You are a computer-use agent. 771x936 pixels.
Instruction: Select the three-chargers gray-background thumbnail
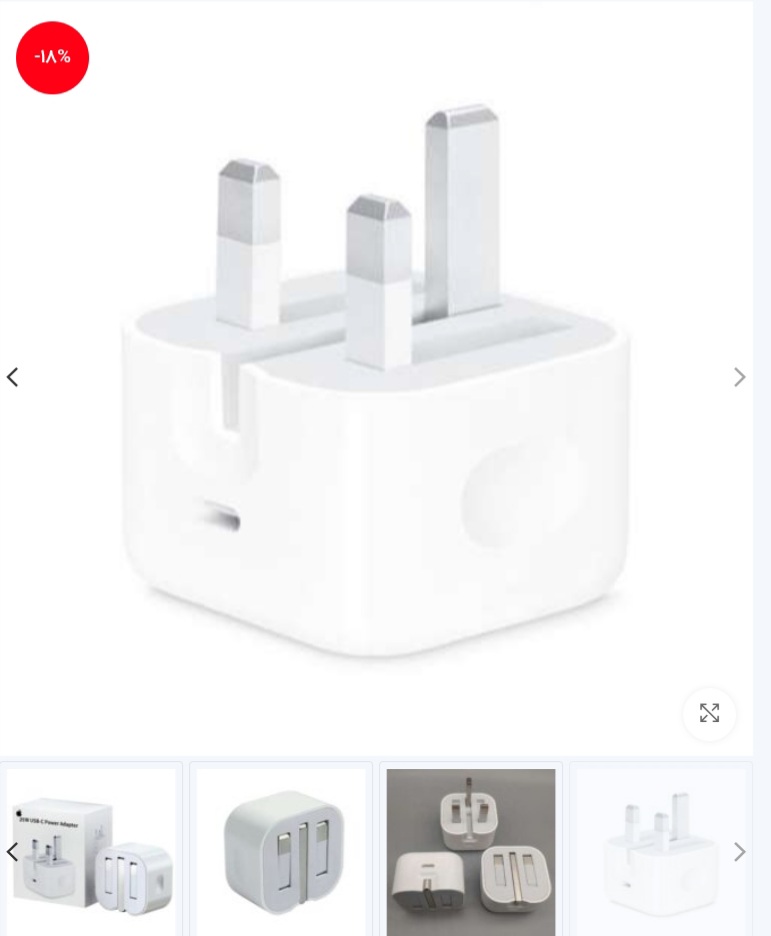tap(471, 851)
